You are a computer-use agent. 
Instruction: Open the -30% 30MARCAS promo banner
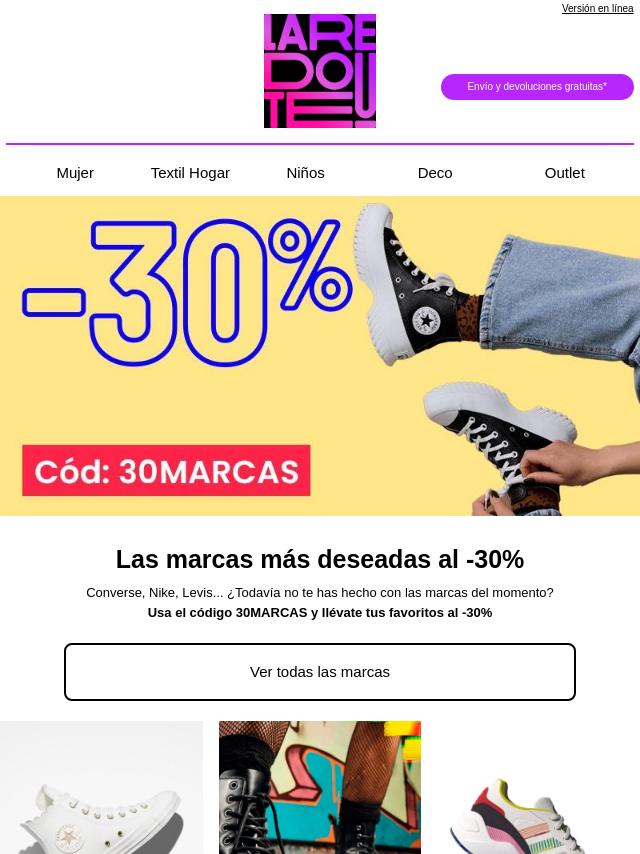320,356
